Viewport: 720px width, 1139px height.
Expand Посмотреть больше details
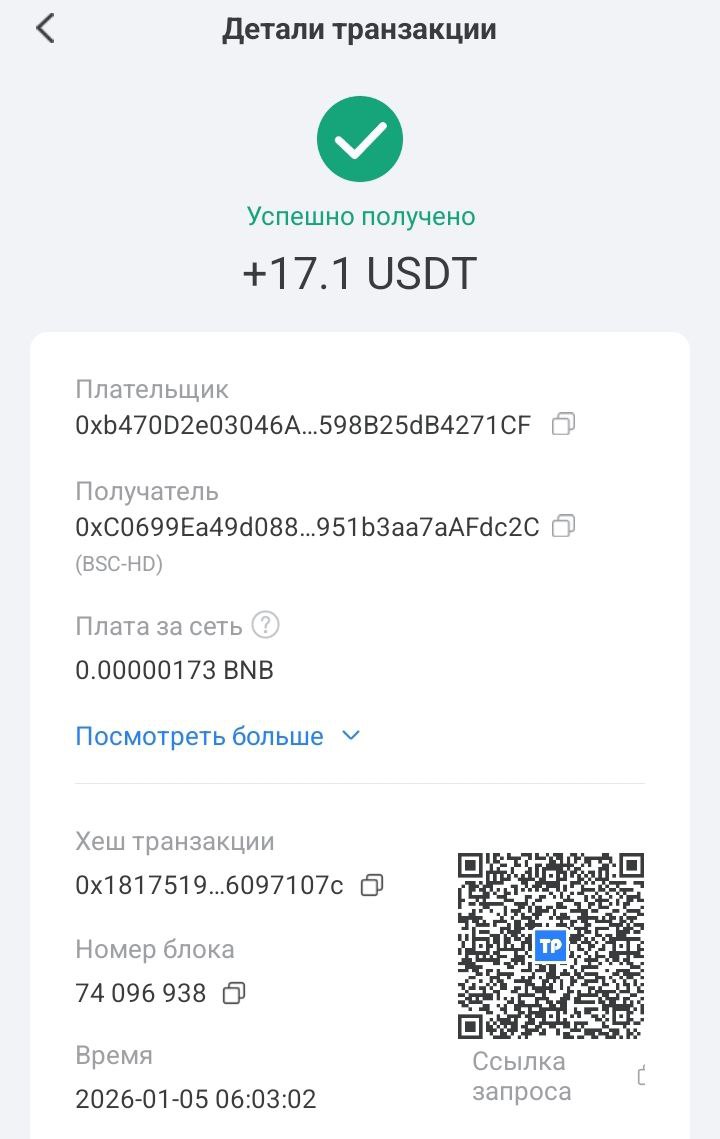point(217,737)
